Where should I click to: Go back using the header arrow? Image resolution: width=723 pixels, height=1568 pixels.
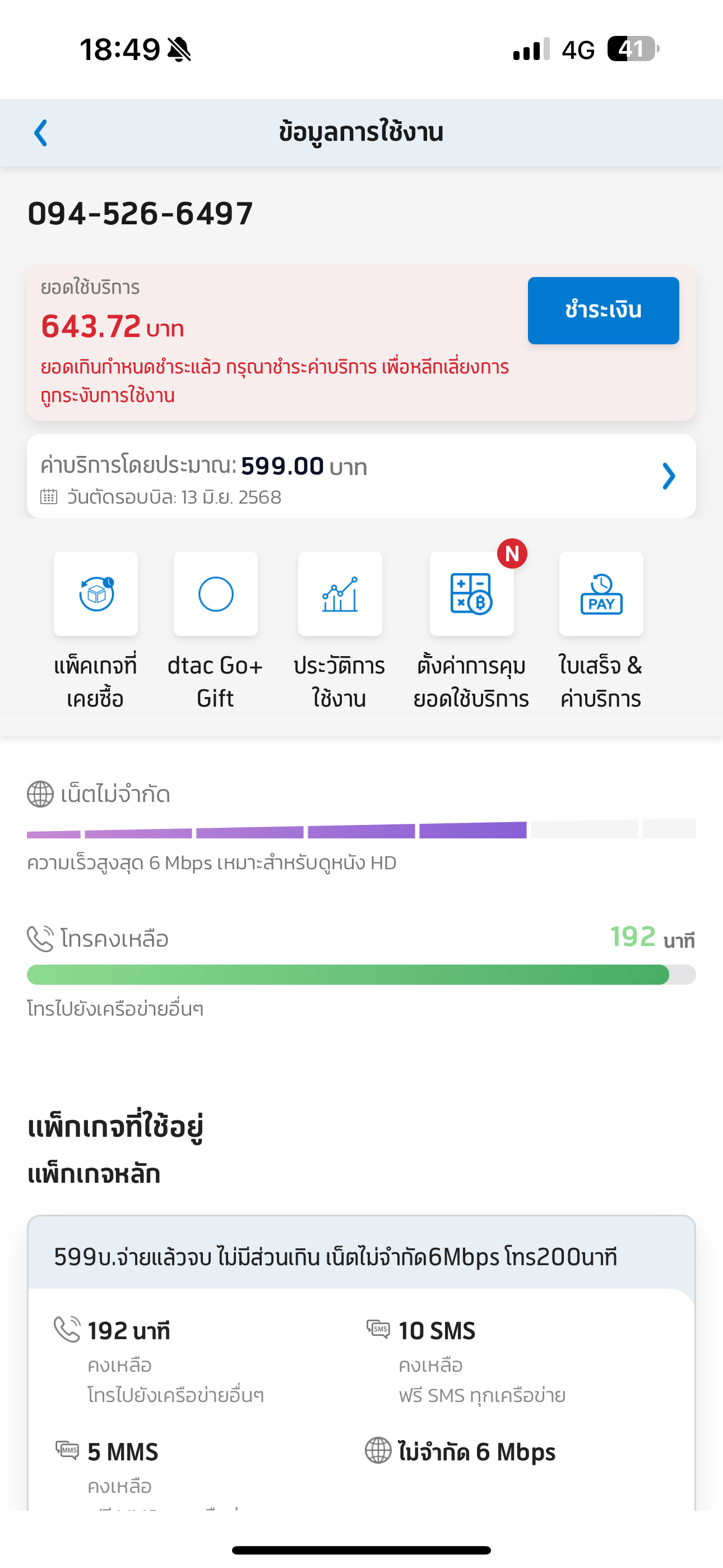(x=41, y=133)
